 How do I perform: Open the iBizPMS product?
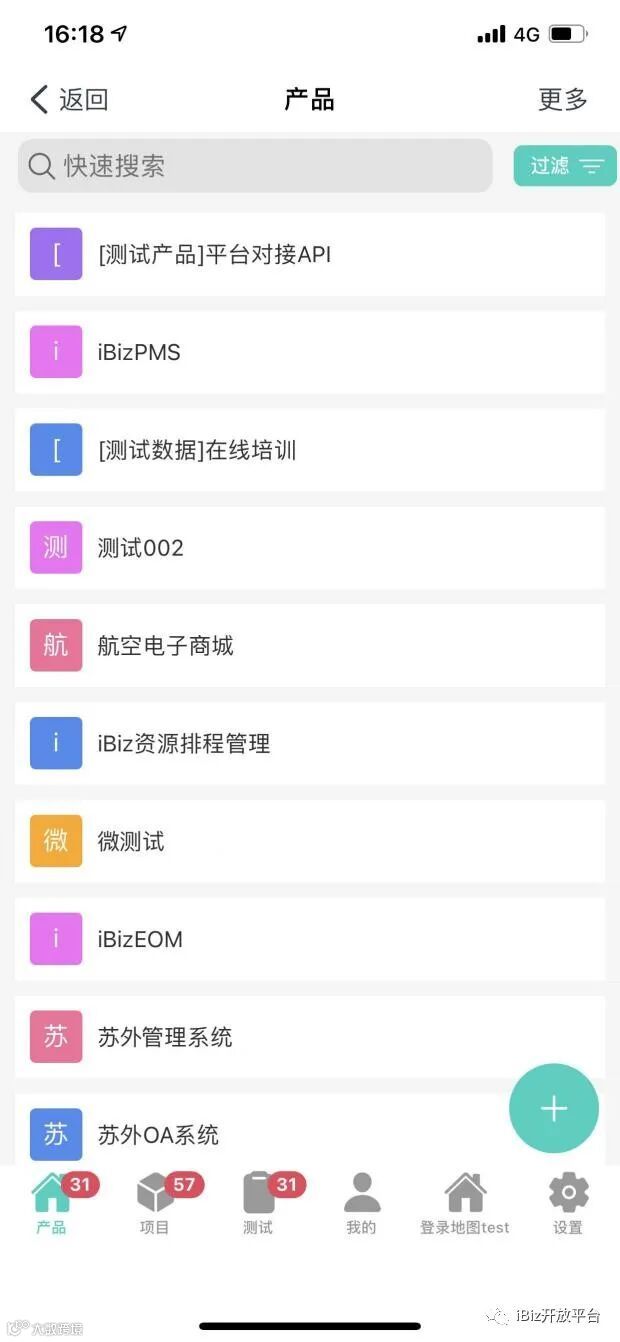tap(310, 352)
